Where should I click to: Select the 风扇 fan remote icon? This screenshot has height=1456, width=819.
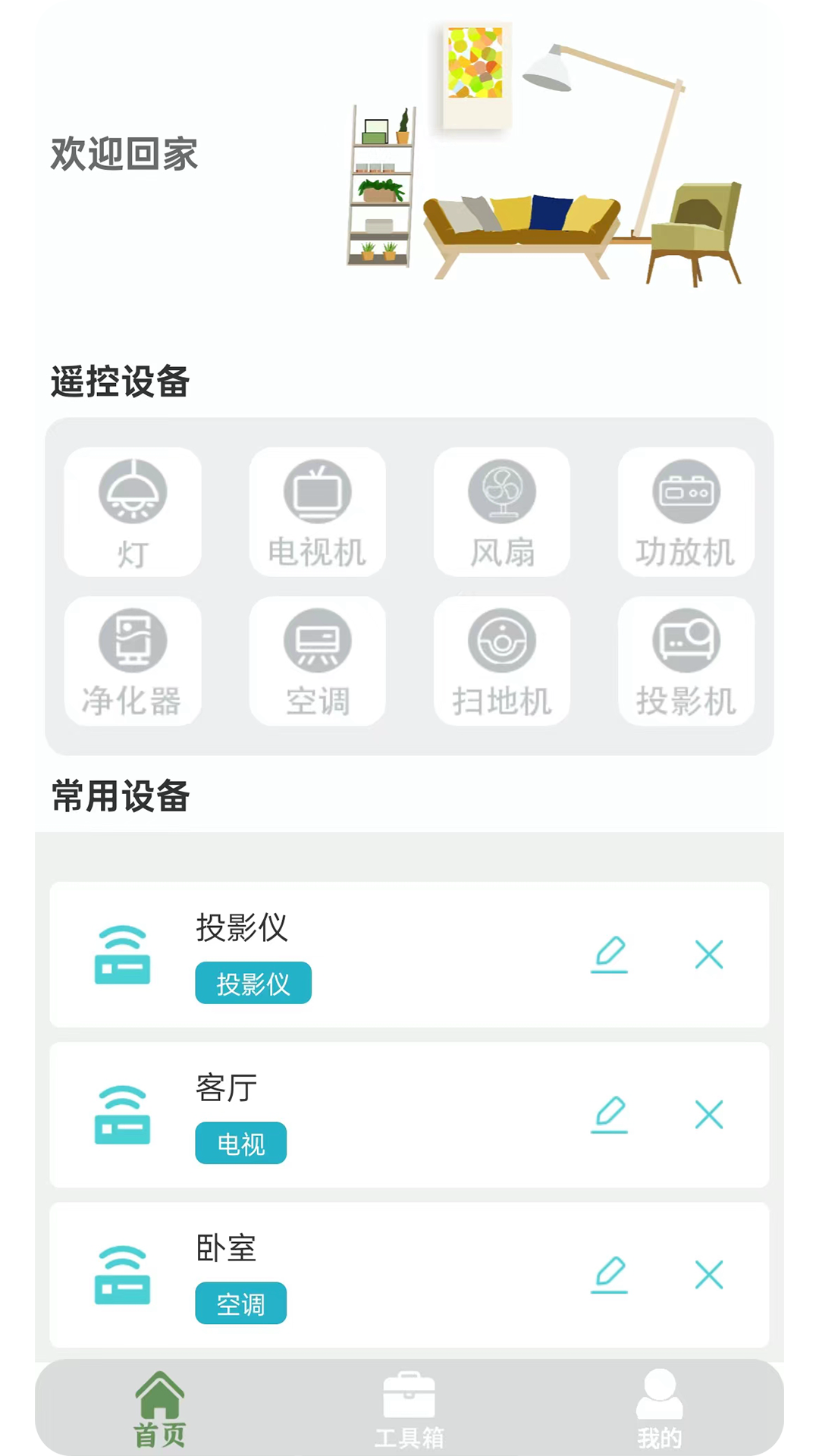pos(501,510)
